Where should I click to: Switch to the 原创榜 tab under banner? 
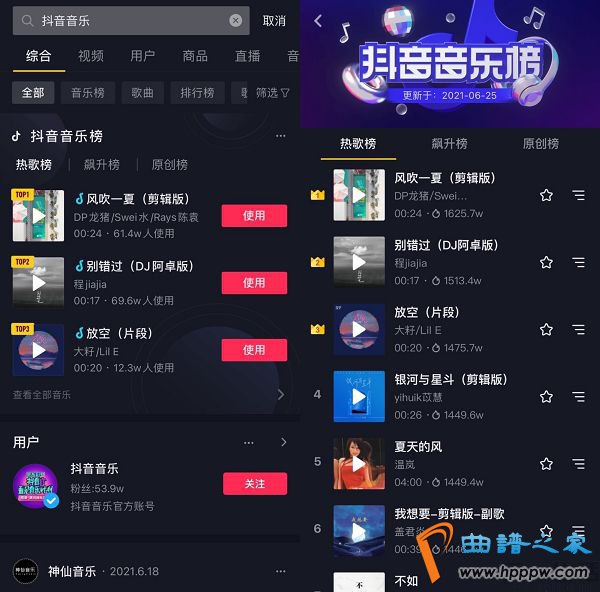[x=541, y=144]
